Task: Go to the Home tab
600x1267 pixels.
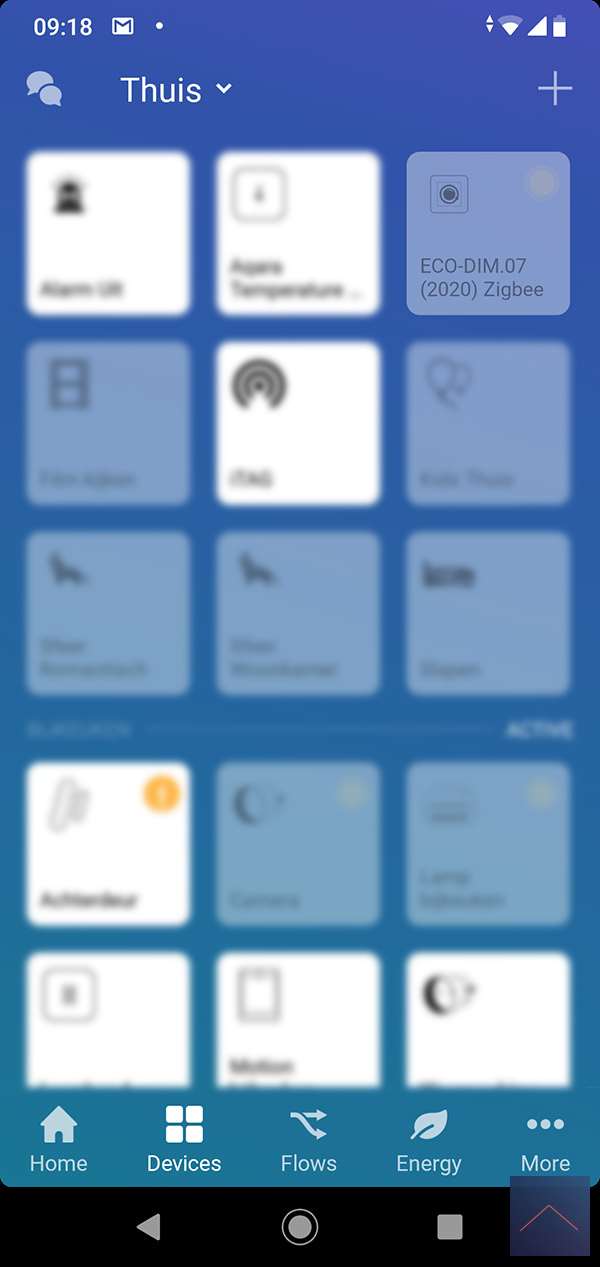Action: [x=59, y=1139]
